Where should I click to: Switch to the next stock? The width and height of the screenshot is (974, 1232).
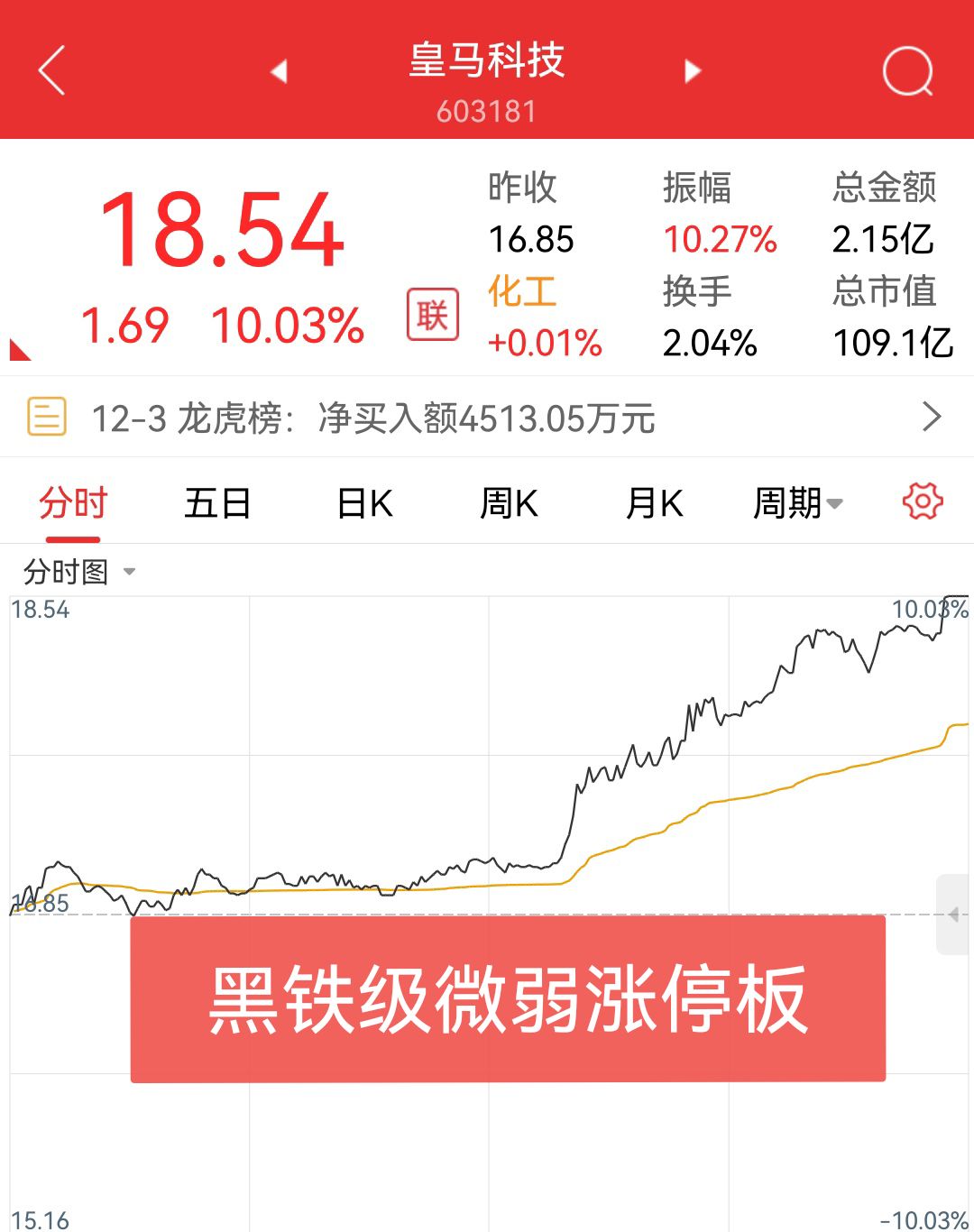(x=693, y=70)
